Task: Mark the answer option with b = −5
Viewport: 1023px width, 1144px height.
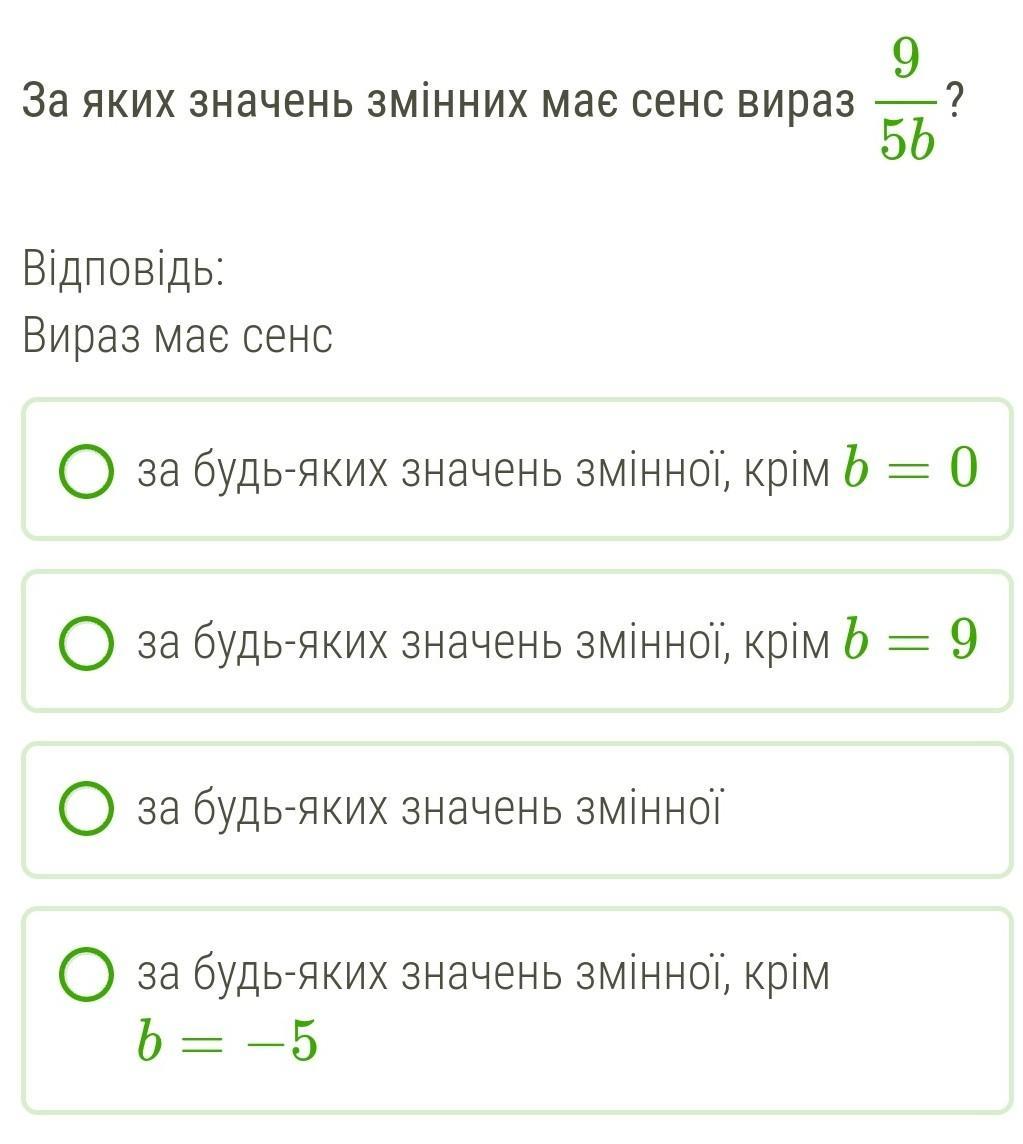Action: tap(86, 976)
